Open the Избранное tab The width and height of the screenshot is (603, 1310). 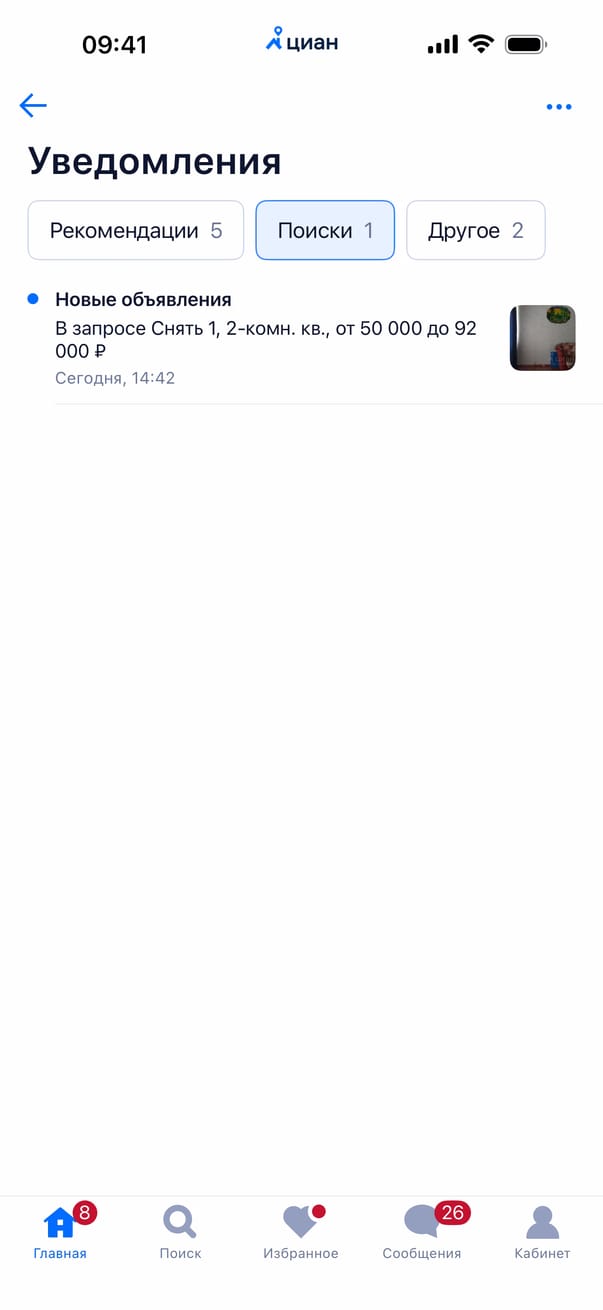point(300,1232)
